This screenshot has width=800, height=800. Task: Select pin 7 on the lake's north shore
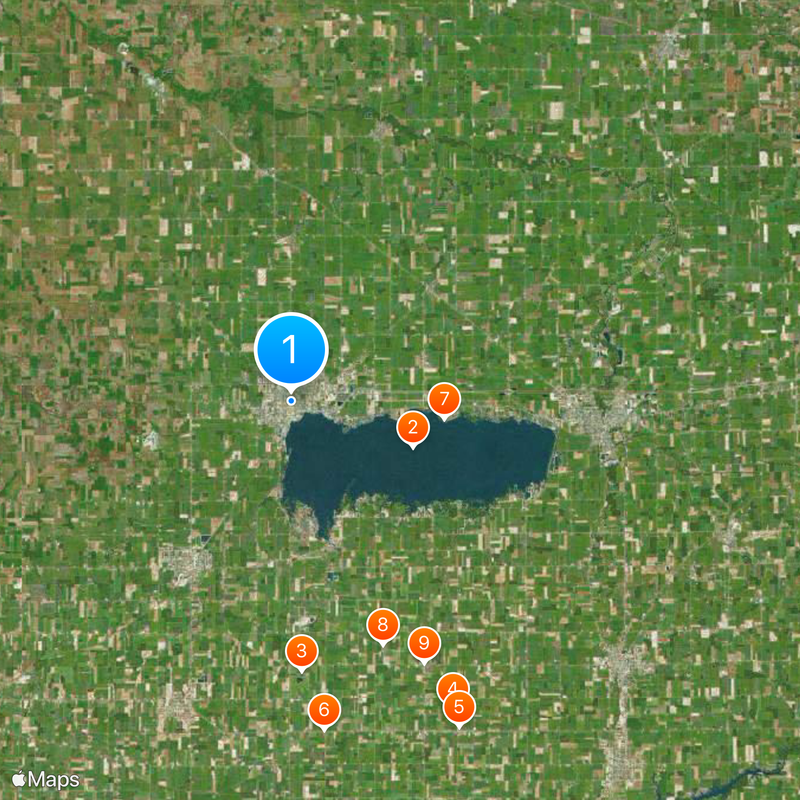[x=444, y=399]
